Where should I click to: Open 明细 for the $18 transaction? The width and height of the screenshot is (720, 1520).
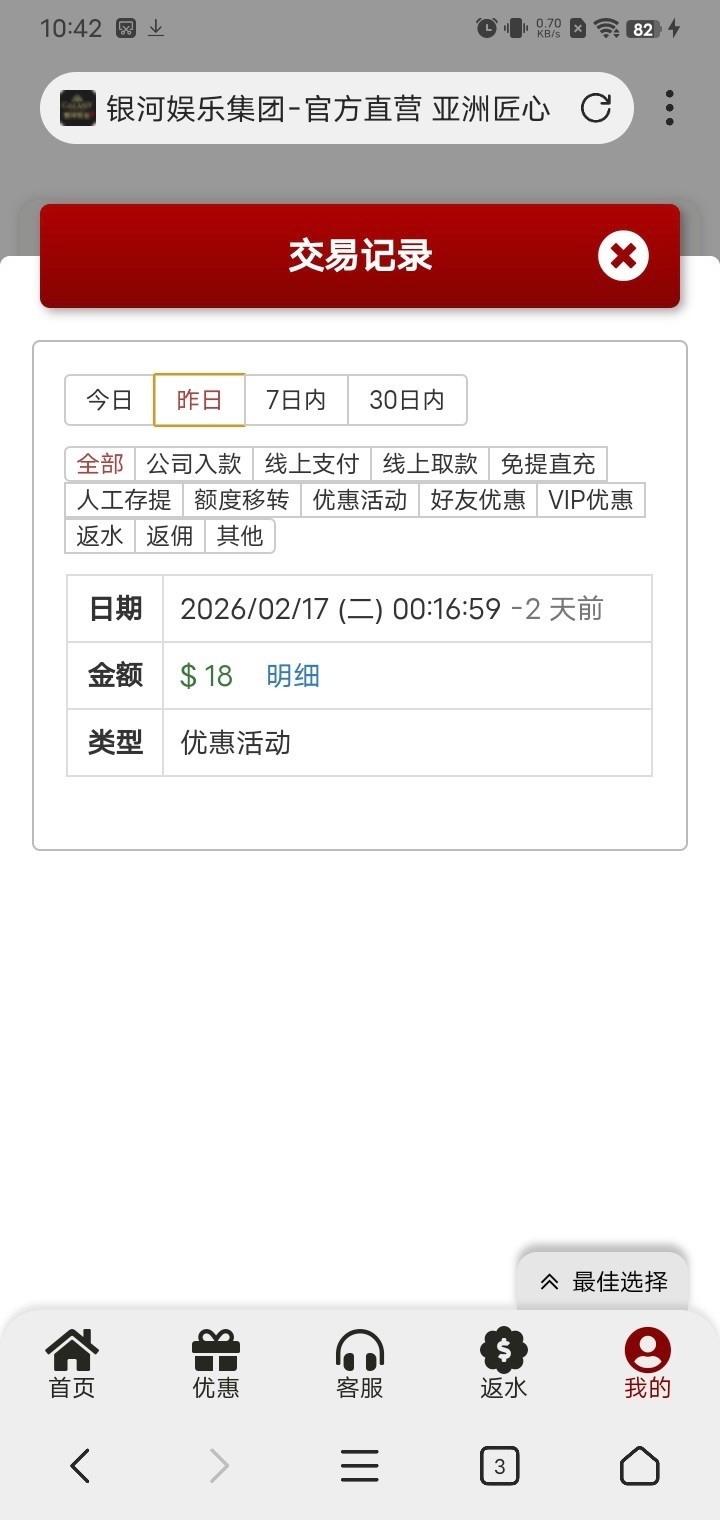click(x=293, y=676)
